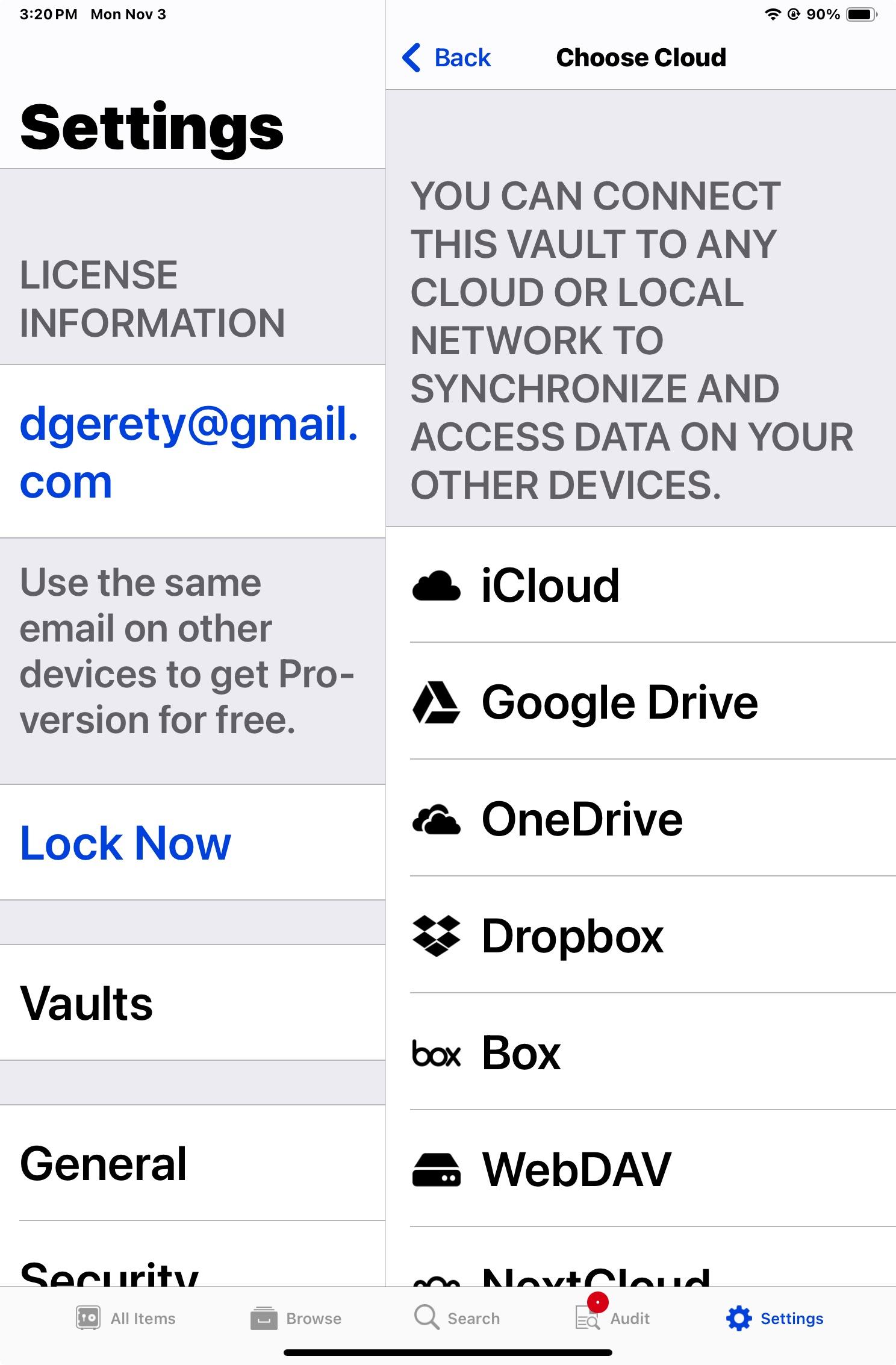
Task: Go to the Search tab
Action: click(x=457, y=1319)
